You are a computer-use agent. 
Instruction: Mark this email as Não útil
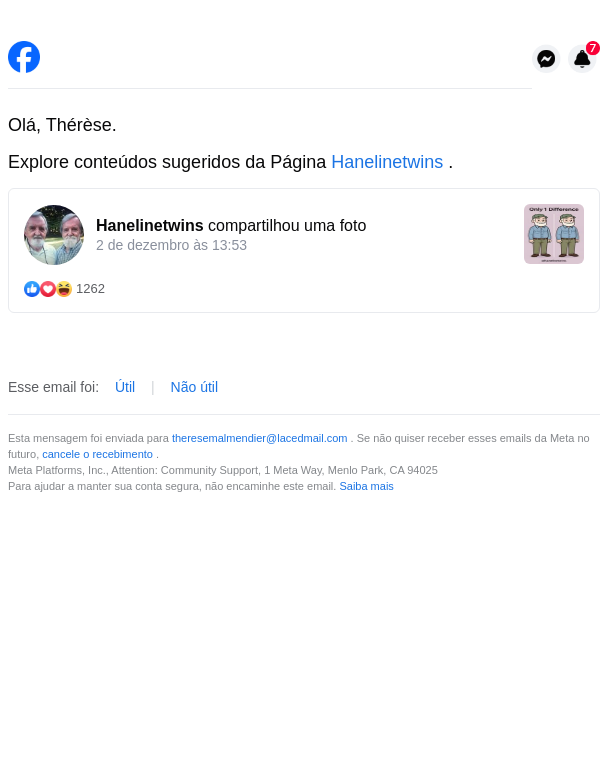tap(194, 387)
